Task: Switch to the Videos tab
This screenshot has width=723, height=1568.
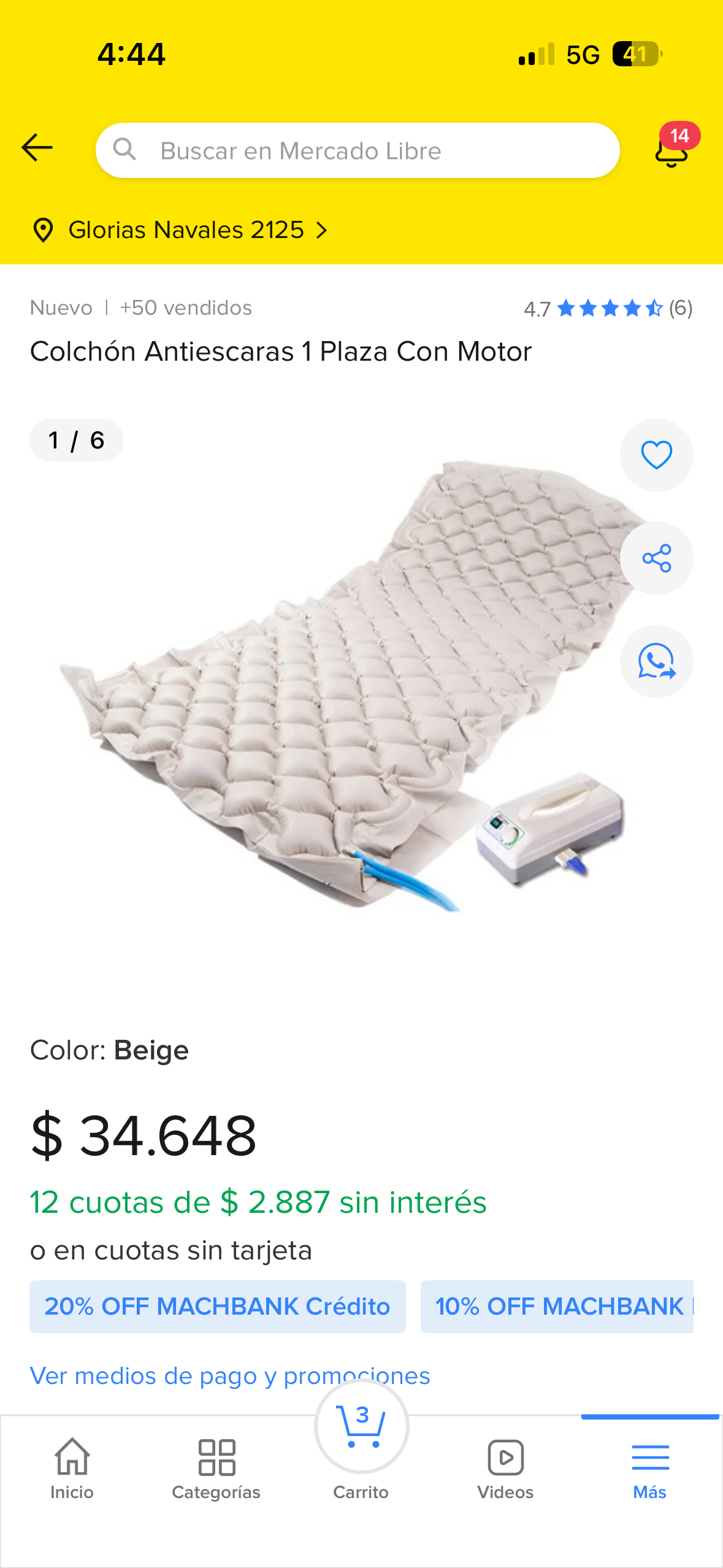Action: 505,1468
